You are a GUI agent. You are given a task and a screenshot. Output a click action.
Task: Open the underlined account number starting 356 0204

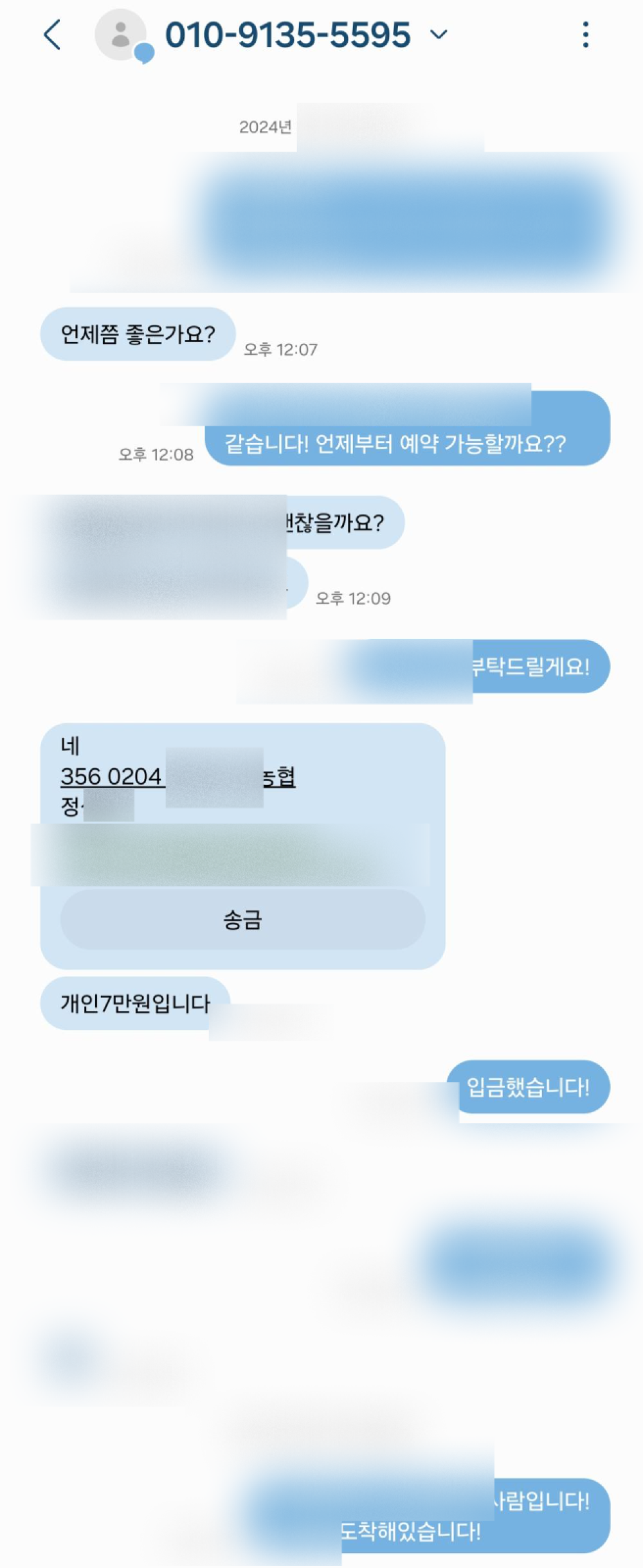coord(111,777)
